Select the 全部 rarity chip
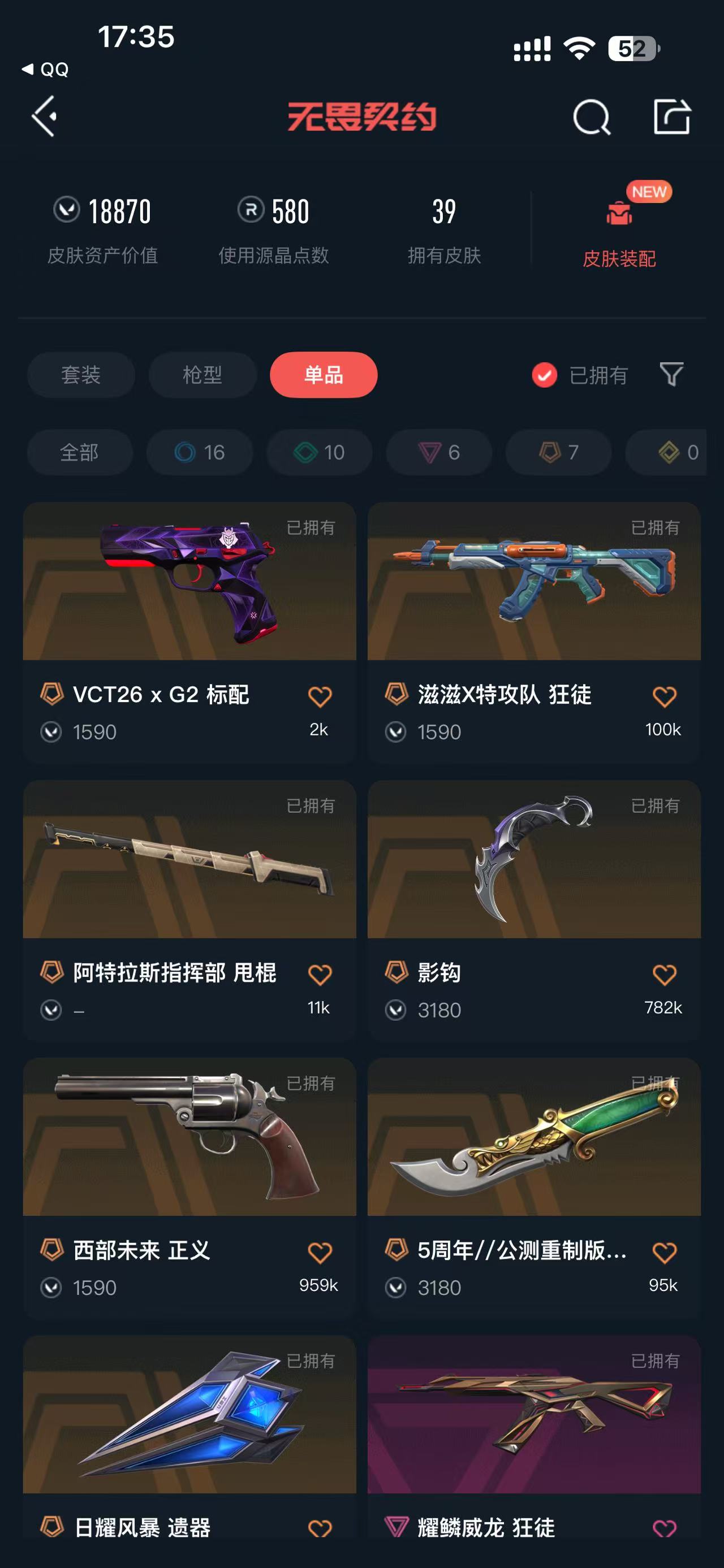This screenshot has width=724, height=1568. pos(79,452)
